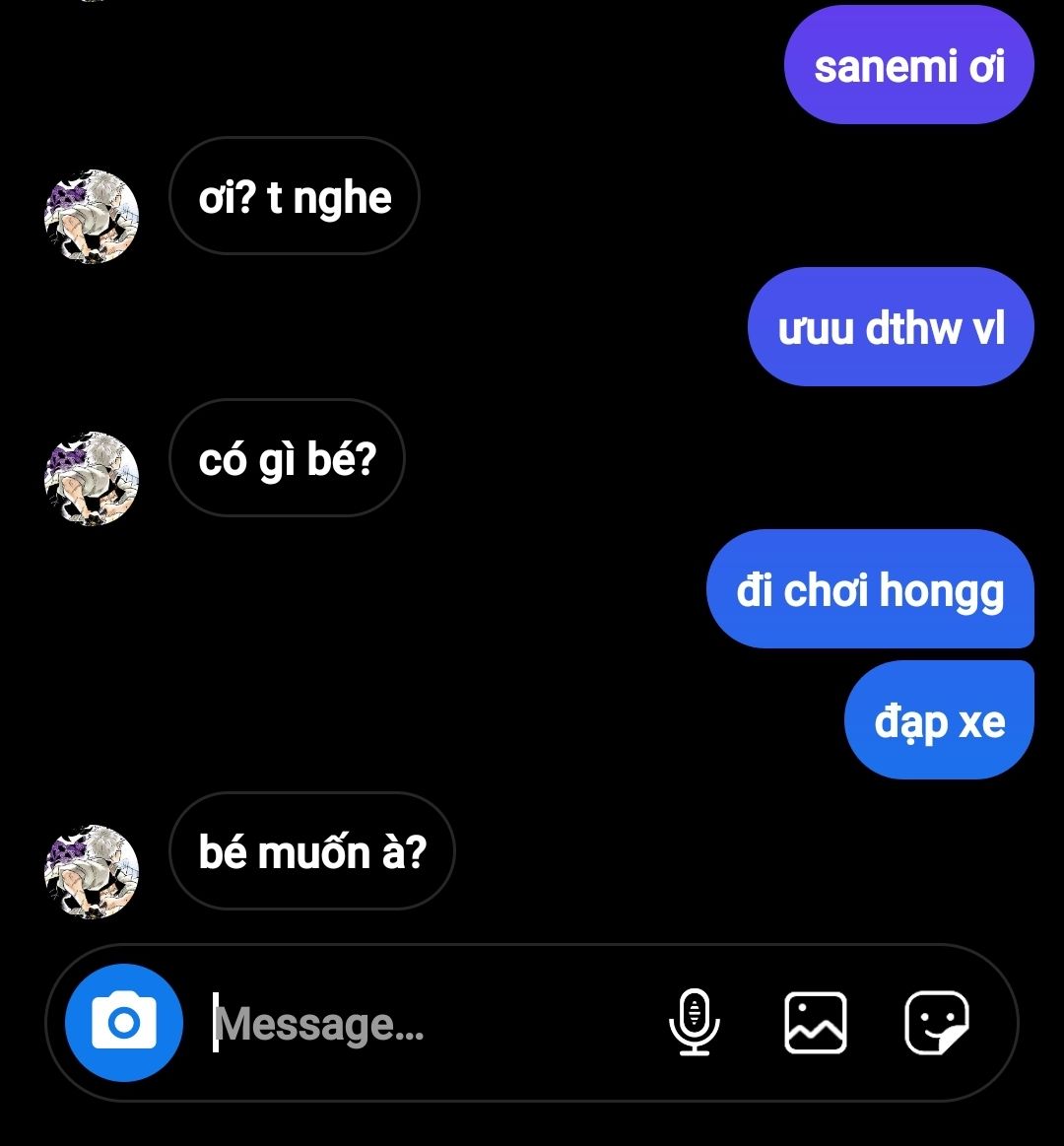Open sender's avatar next to "có gì bé?"
The height and width of the screenshot is (1146, 1064).
click(92, 478)
